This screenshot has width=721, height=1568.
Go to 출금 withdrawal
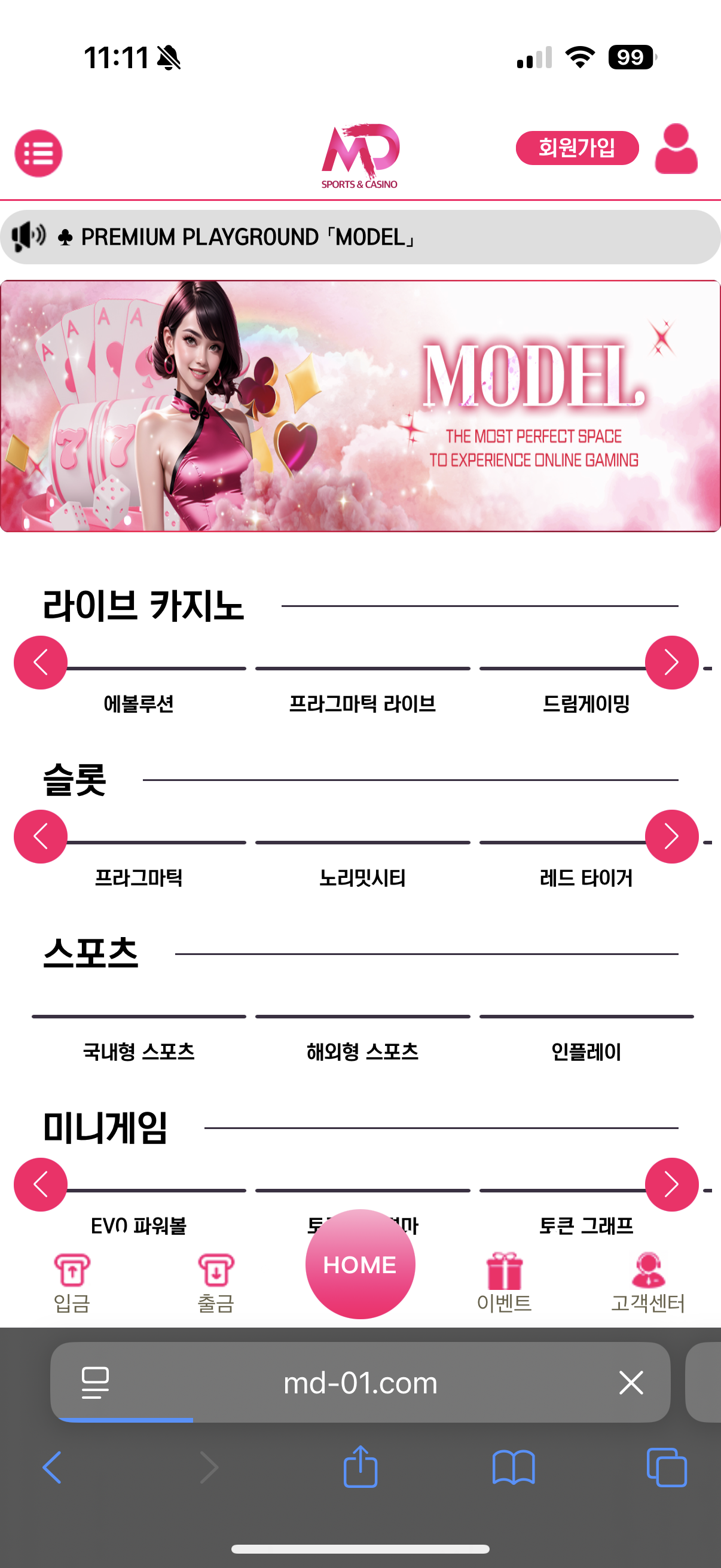pyautogui.click(x=216, y=1283)
